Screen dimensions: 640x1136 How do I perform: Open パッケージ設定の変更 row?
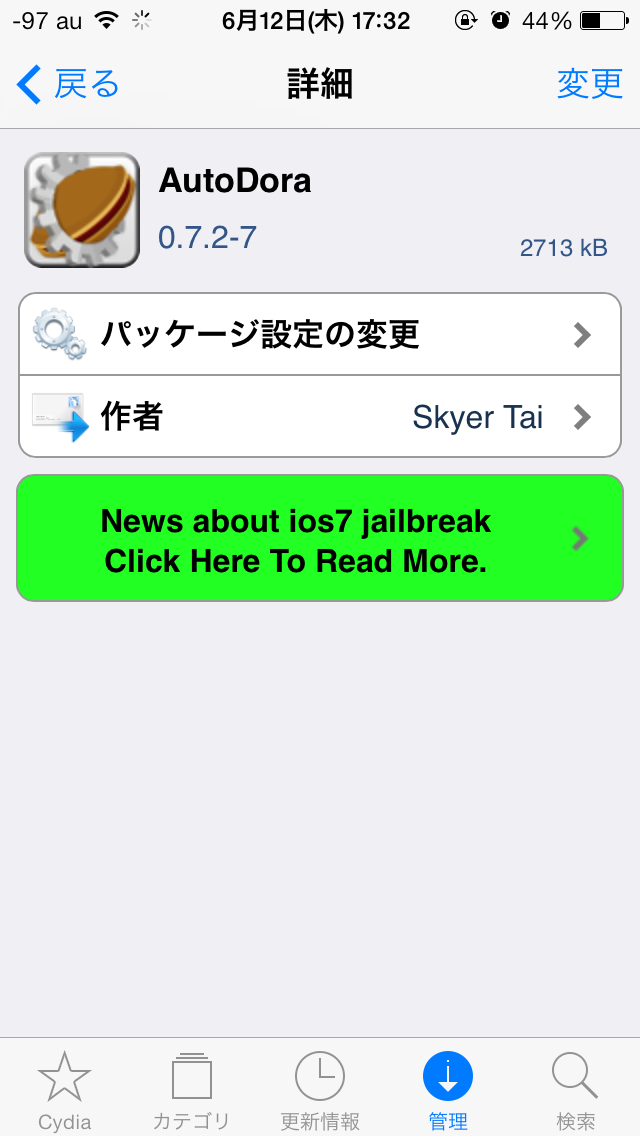(320, 334)
